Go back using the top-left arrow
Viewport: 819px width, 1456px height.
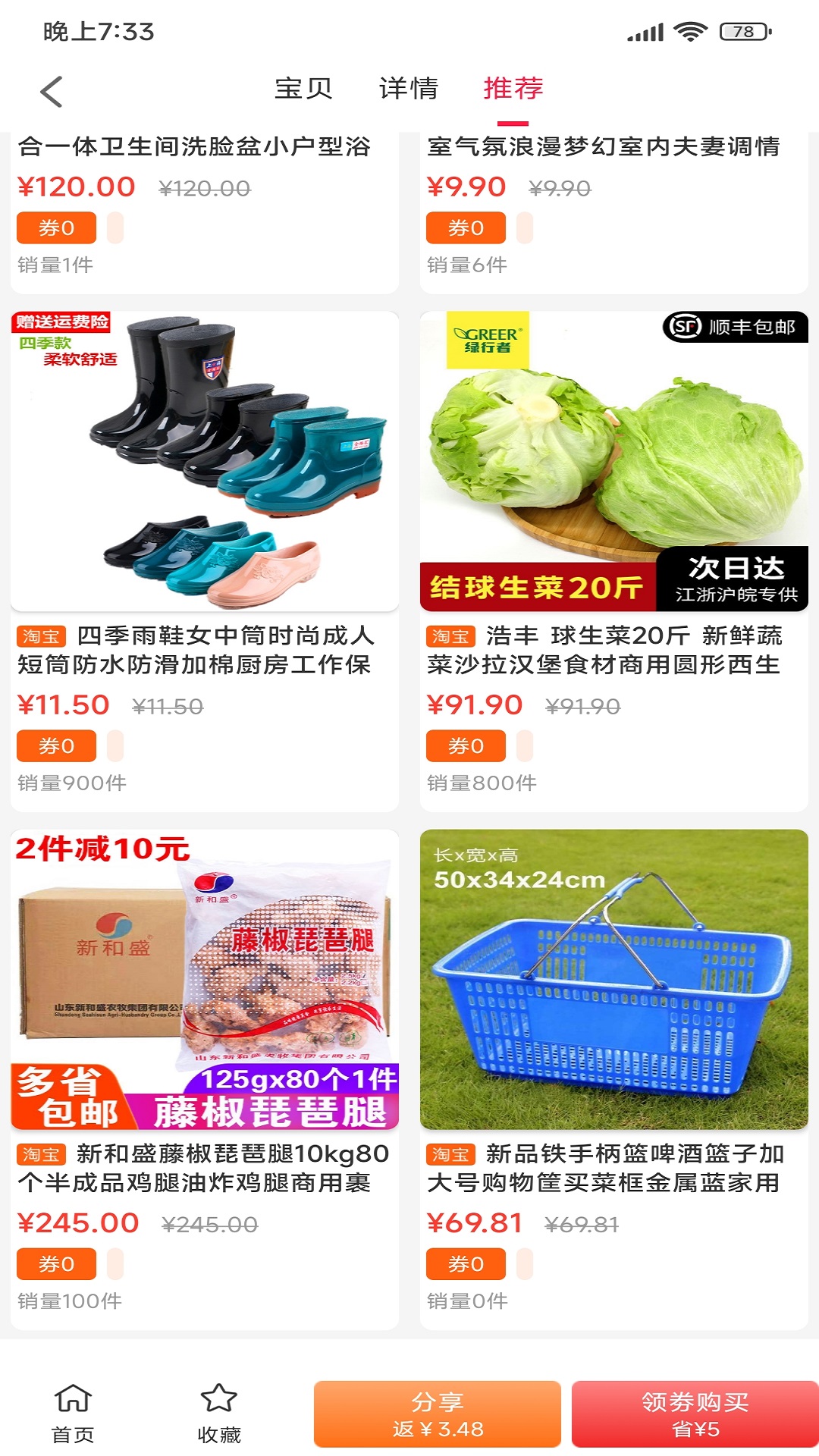tap(51, 92)
